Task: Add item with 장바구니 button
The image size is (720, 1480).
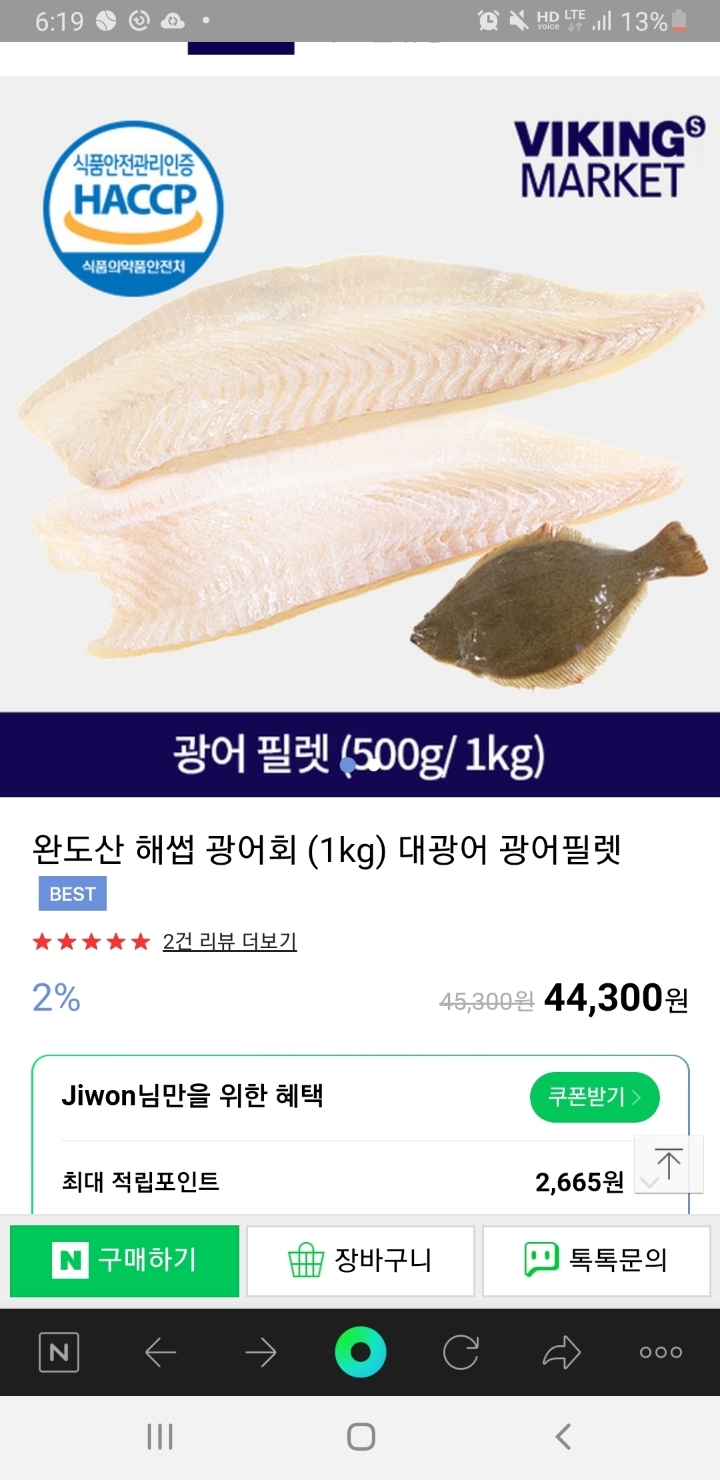Action: pos(360,1260)
